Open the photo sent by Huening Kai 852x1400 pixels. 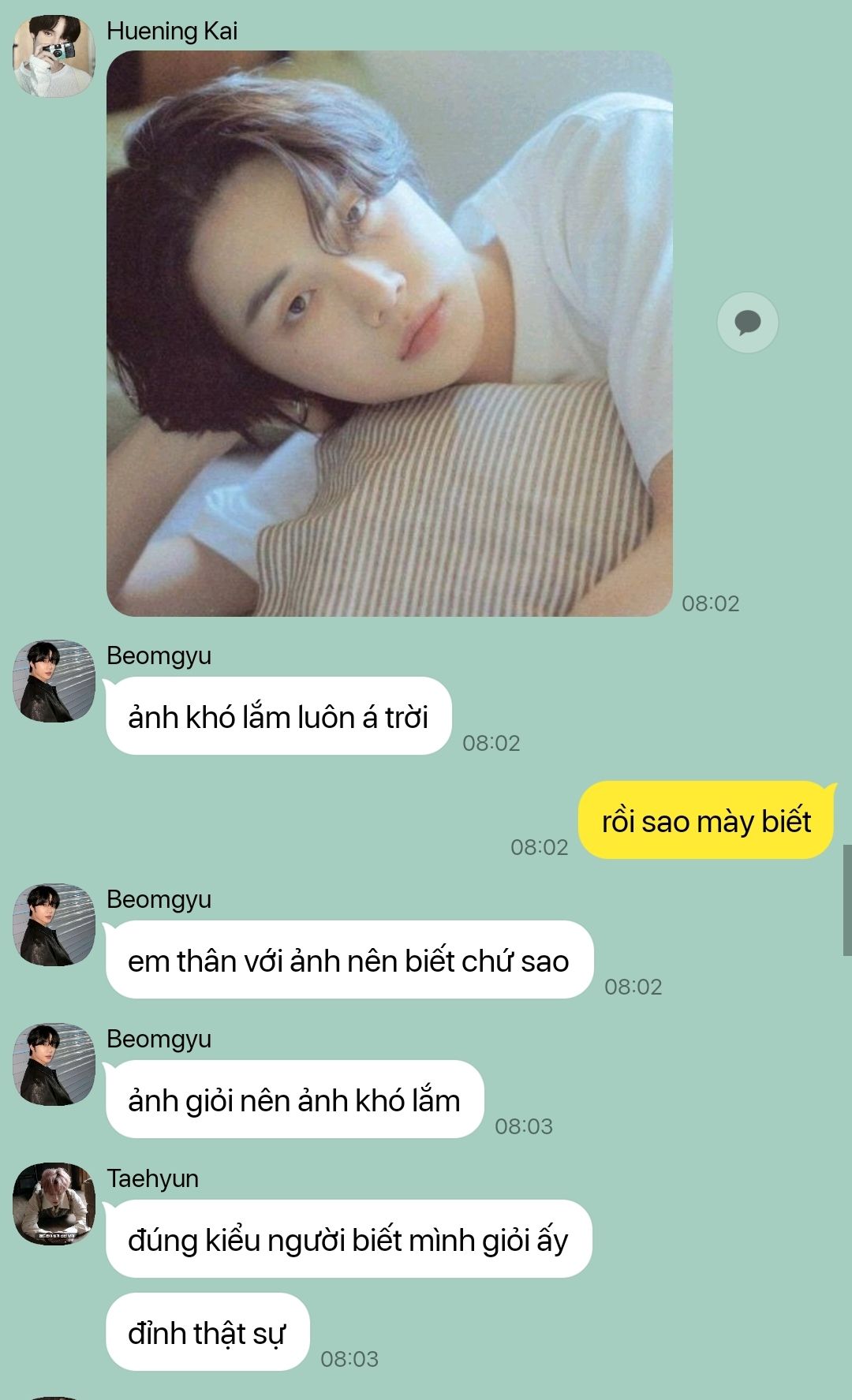390,334
